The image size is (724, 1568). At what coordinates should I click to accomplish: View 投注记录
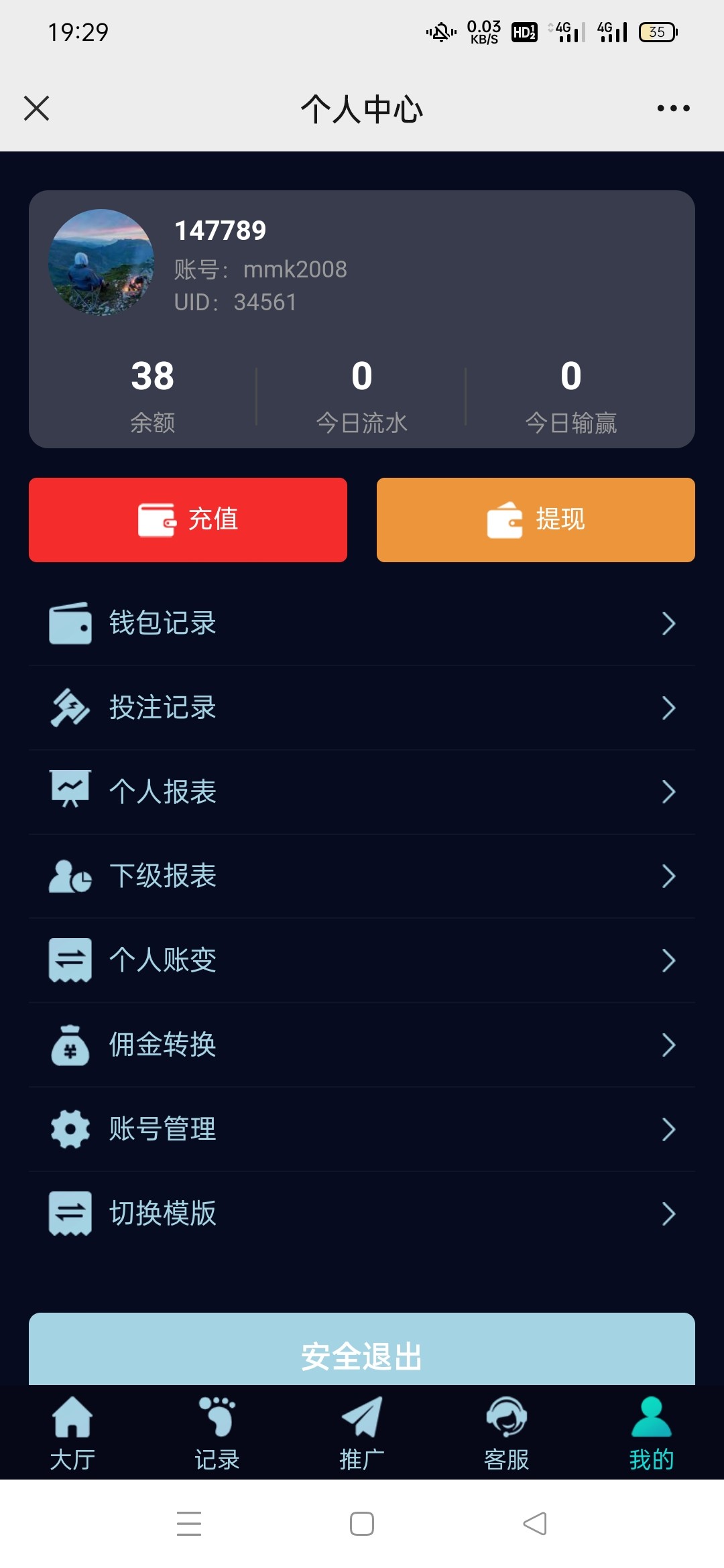click(362, 708)
